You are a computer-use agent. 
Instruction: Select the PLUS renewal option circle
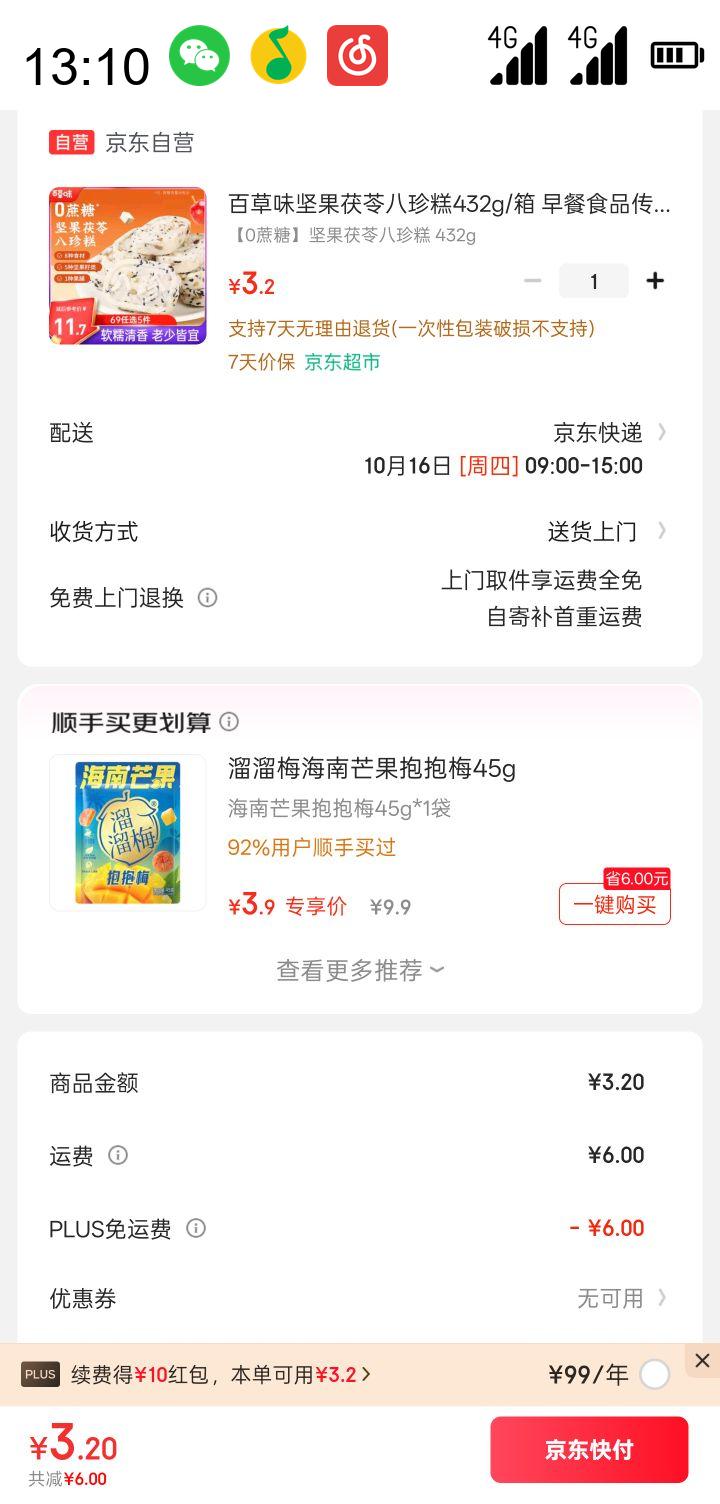(655, 1375)
